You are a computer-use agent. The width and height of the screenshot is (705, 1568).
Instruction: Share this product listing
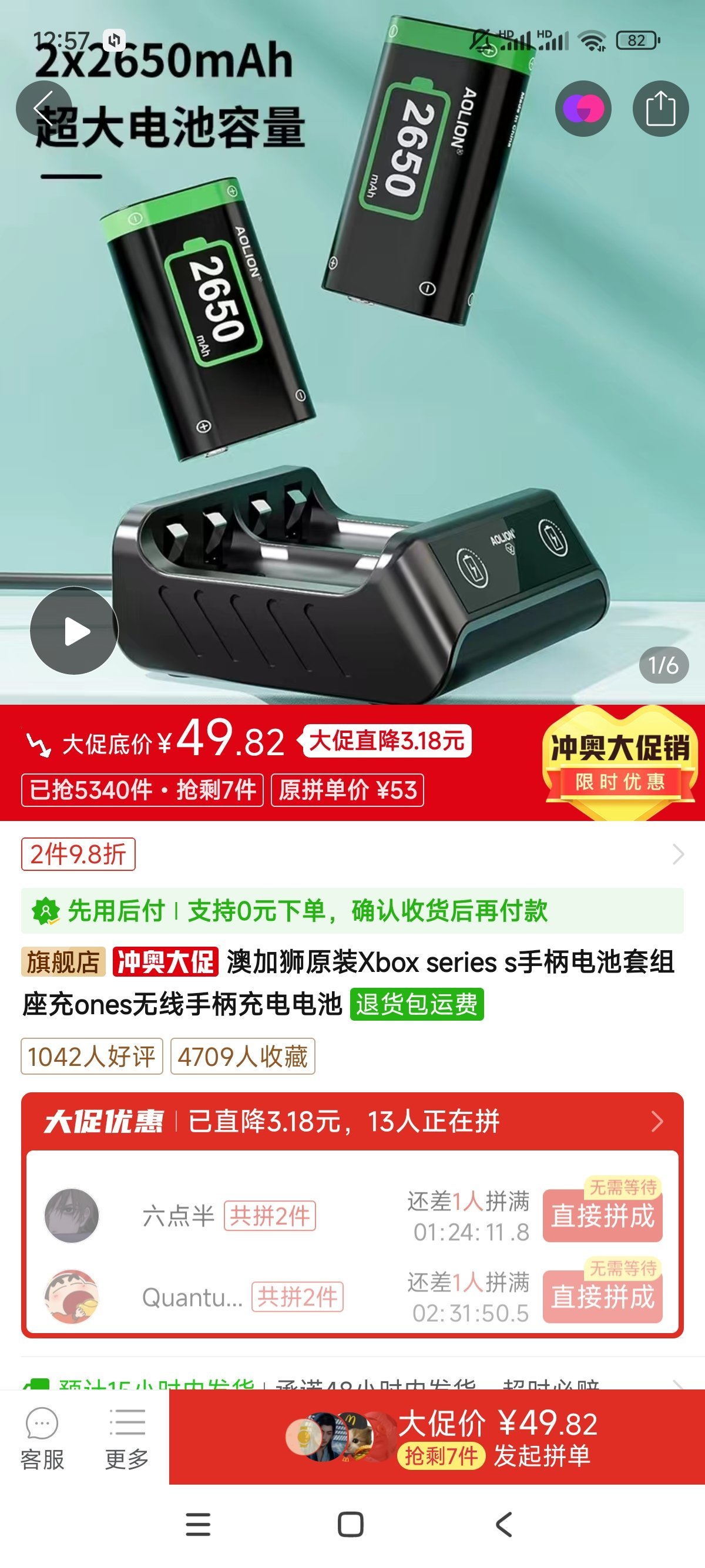pyautogui.click(x=660, y=108)
